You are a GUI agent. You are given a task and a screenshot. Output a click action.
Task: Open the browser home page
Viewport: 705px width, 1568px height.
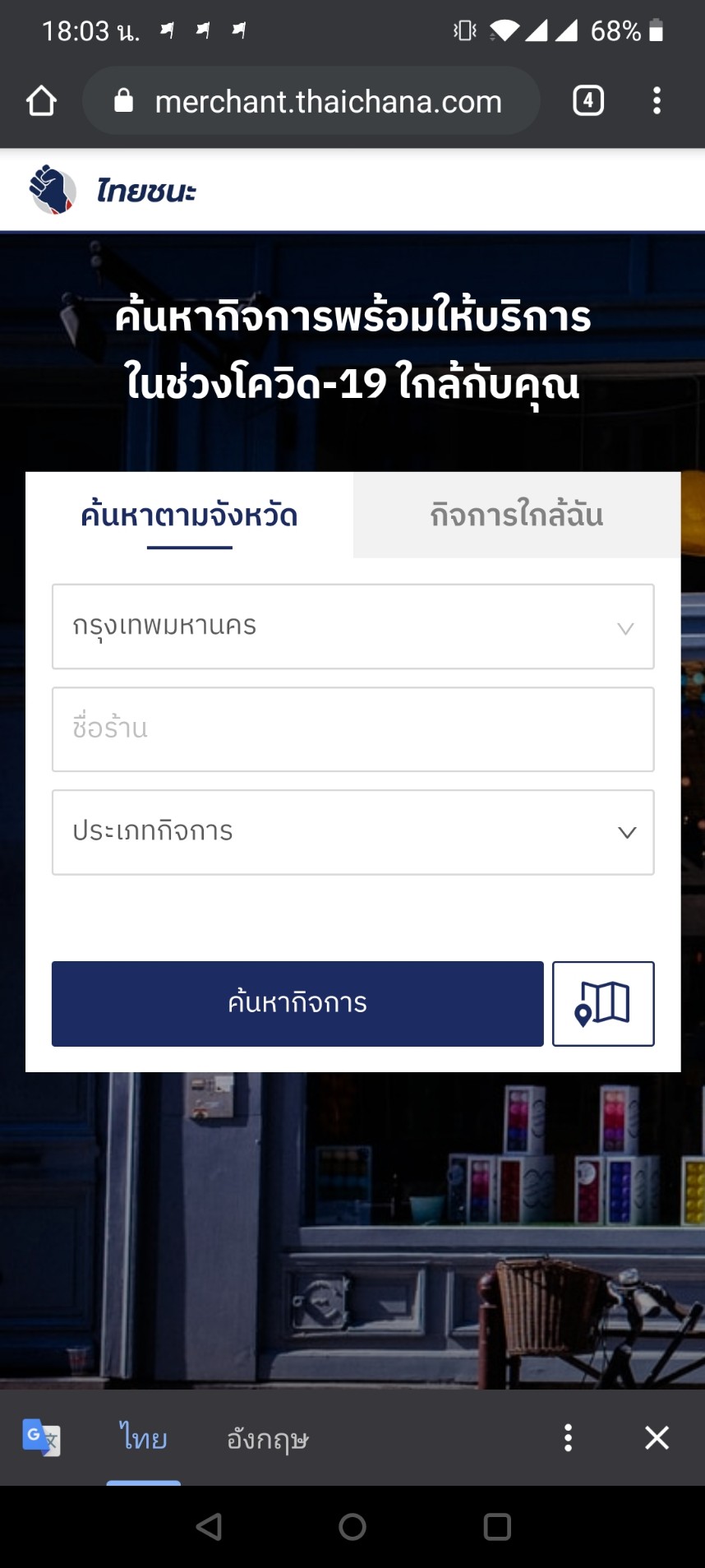(x=41, y=101)
